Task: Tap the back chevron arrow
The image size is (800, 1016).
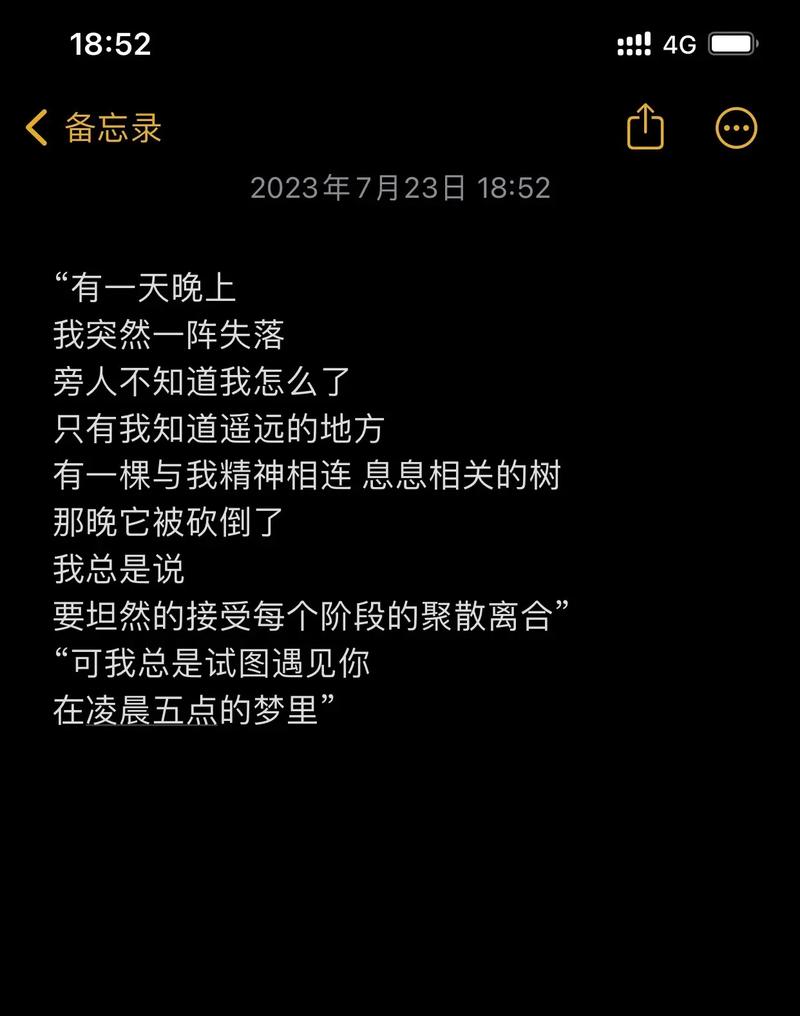Action: point(37,128)
